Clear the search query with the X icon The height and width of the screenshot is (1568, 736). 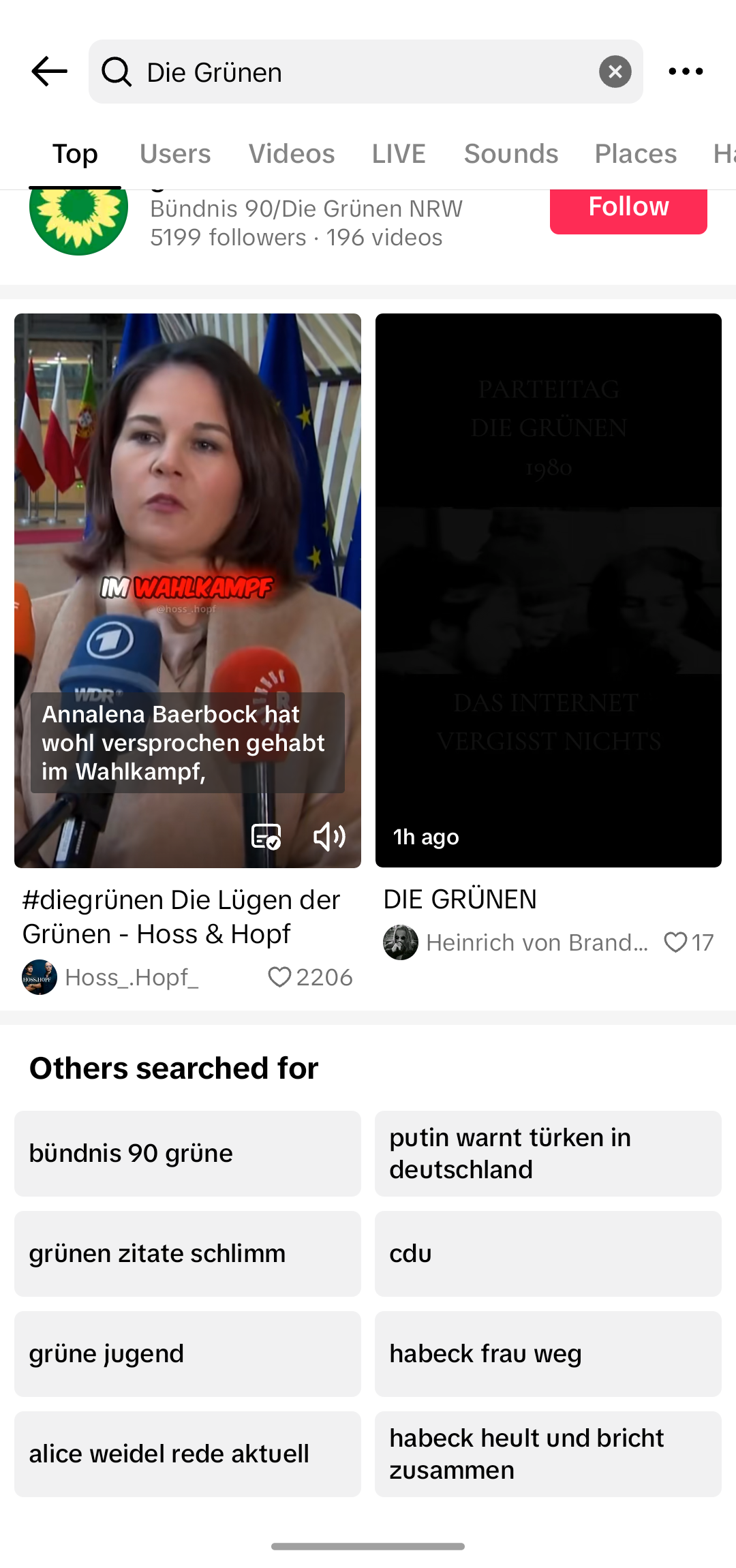(x=615, y=71)
